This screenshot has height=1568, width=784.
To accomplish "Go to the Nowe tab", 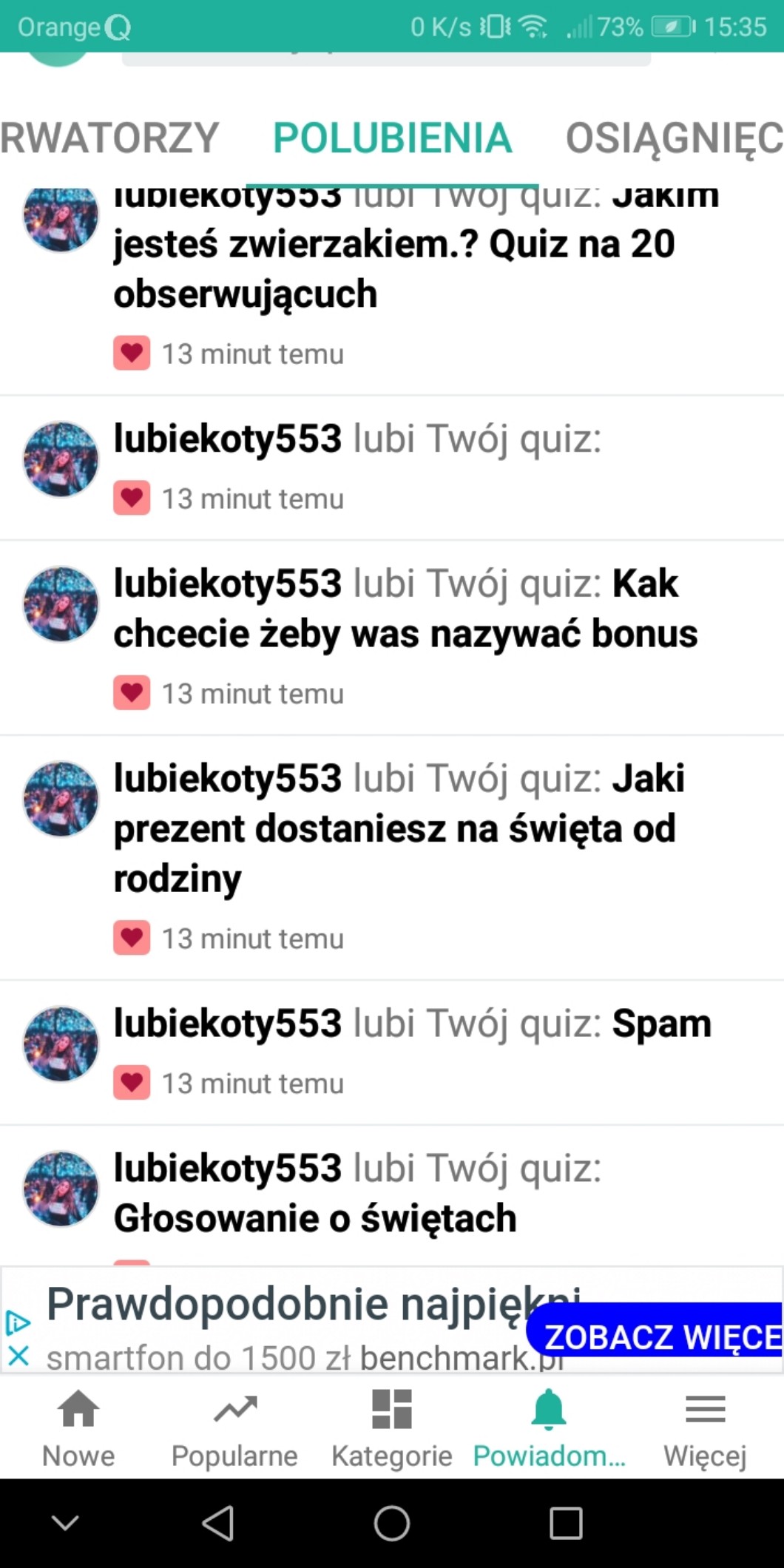I will tap(78, 1428).
